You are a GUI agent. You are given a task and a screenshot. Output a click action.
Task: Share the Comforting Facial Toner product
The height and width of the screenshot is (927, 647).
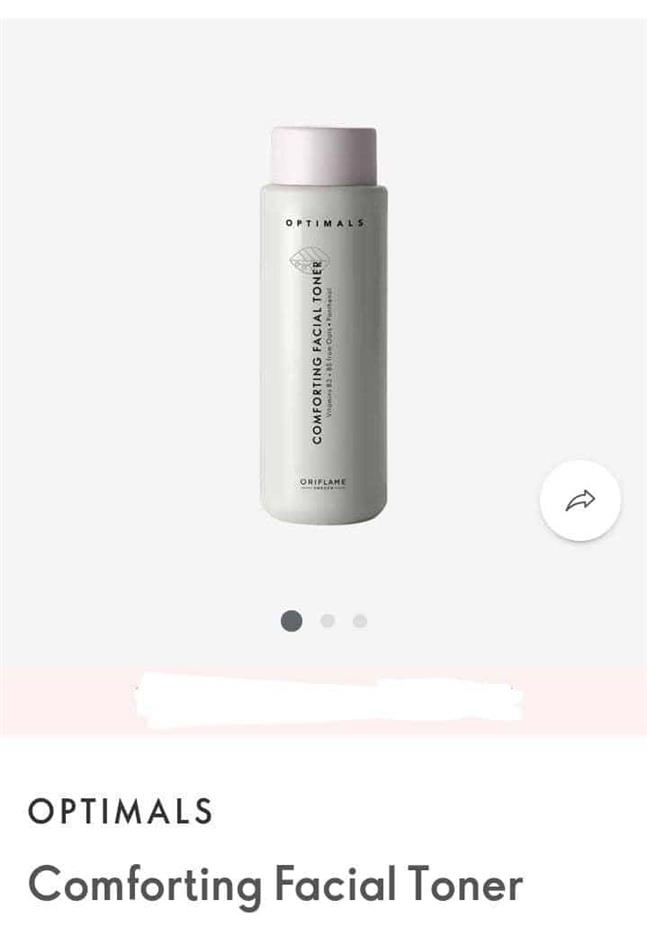click(x=580, y=500)
